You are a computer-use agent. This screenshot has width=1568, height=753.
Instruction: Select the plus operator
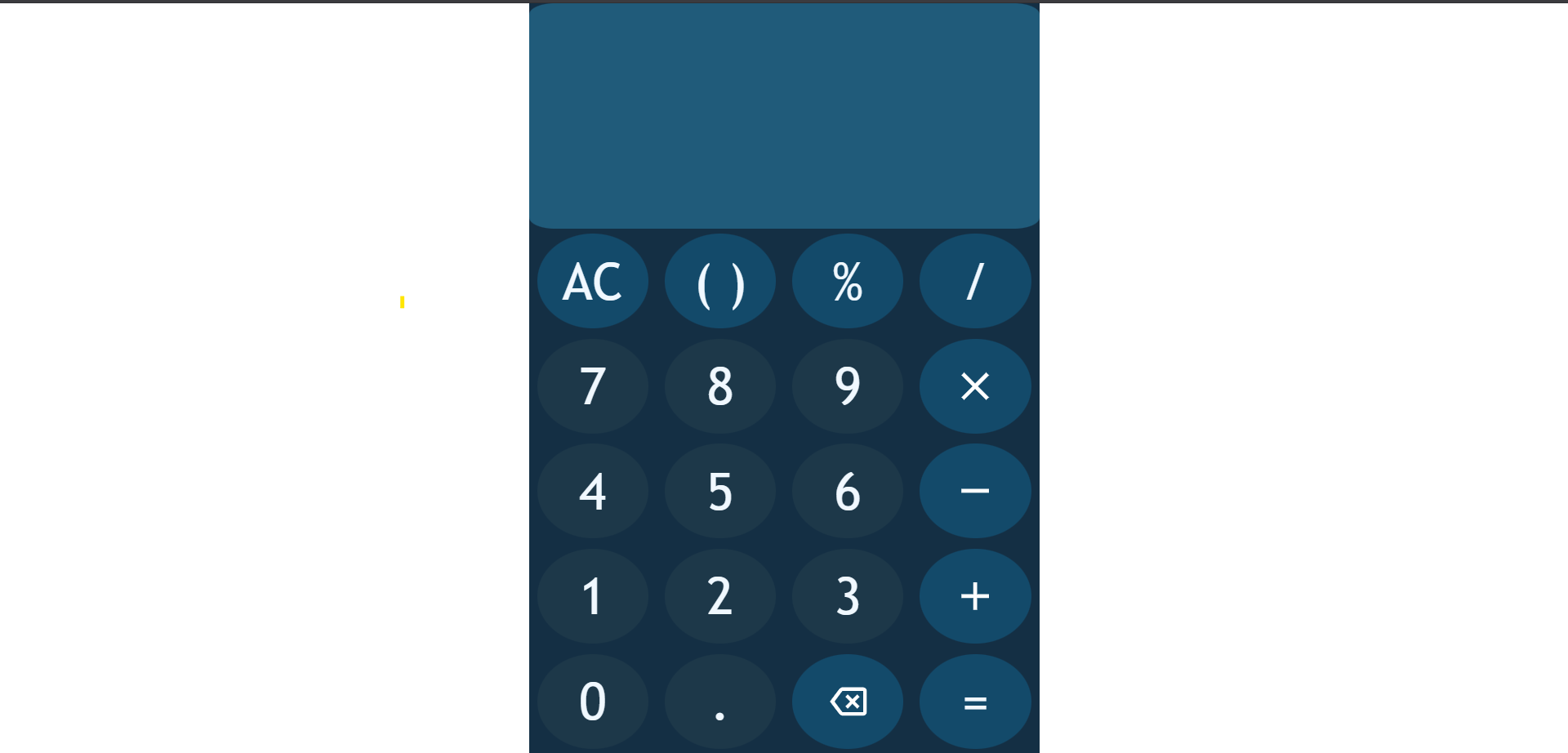coord(975,596)
